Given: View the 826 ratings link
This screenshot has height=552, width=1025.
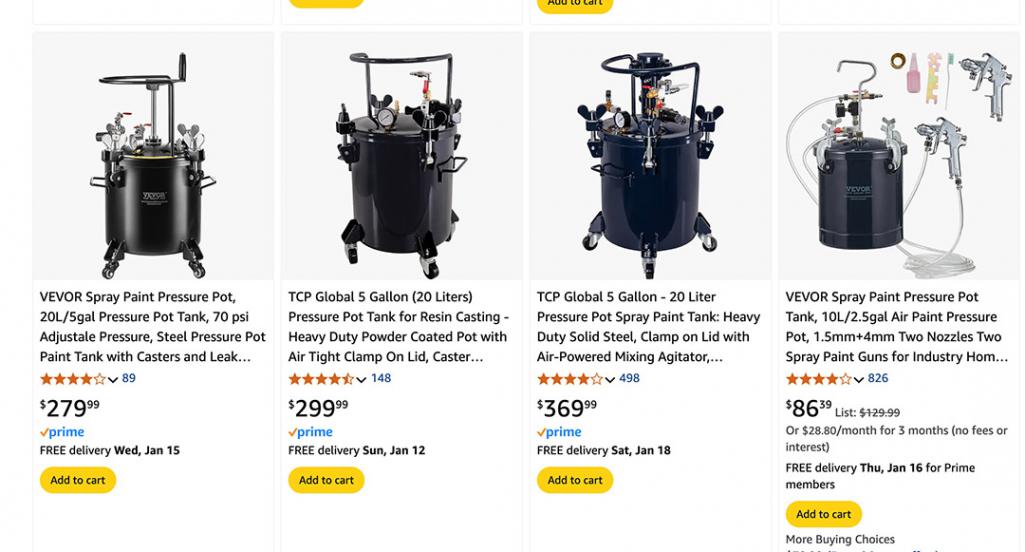Looking at the screenshot, I should tap(878, 378).
